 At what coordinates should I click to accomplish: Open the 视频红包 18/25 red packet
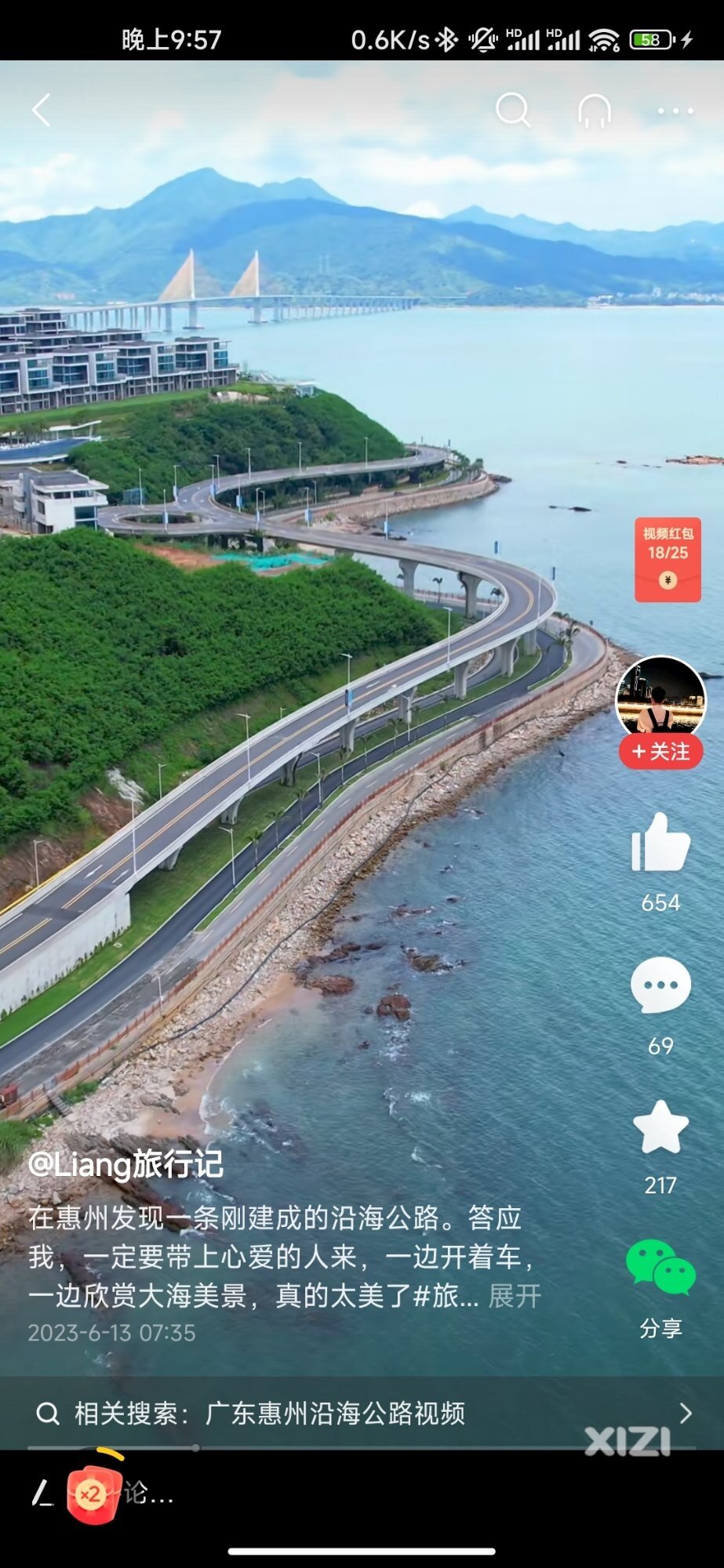pyautogui.click(x=668, y=560)
